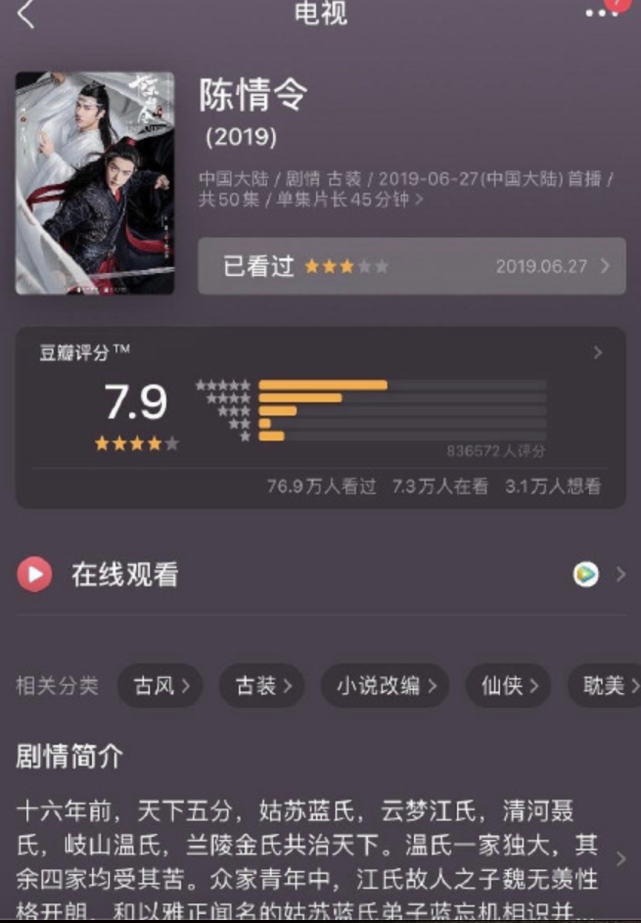This screenshot has width=641, height=923.
Task: Open the 豆瓣评分 rating details card
Action: 320,417
